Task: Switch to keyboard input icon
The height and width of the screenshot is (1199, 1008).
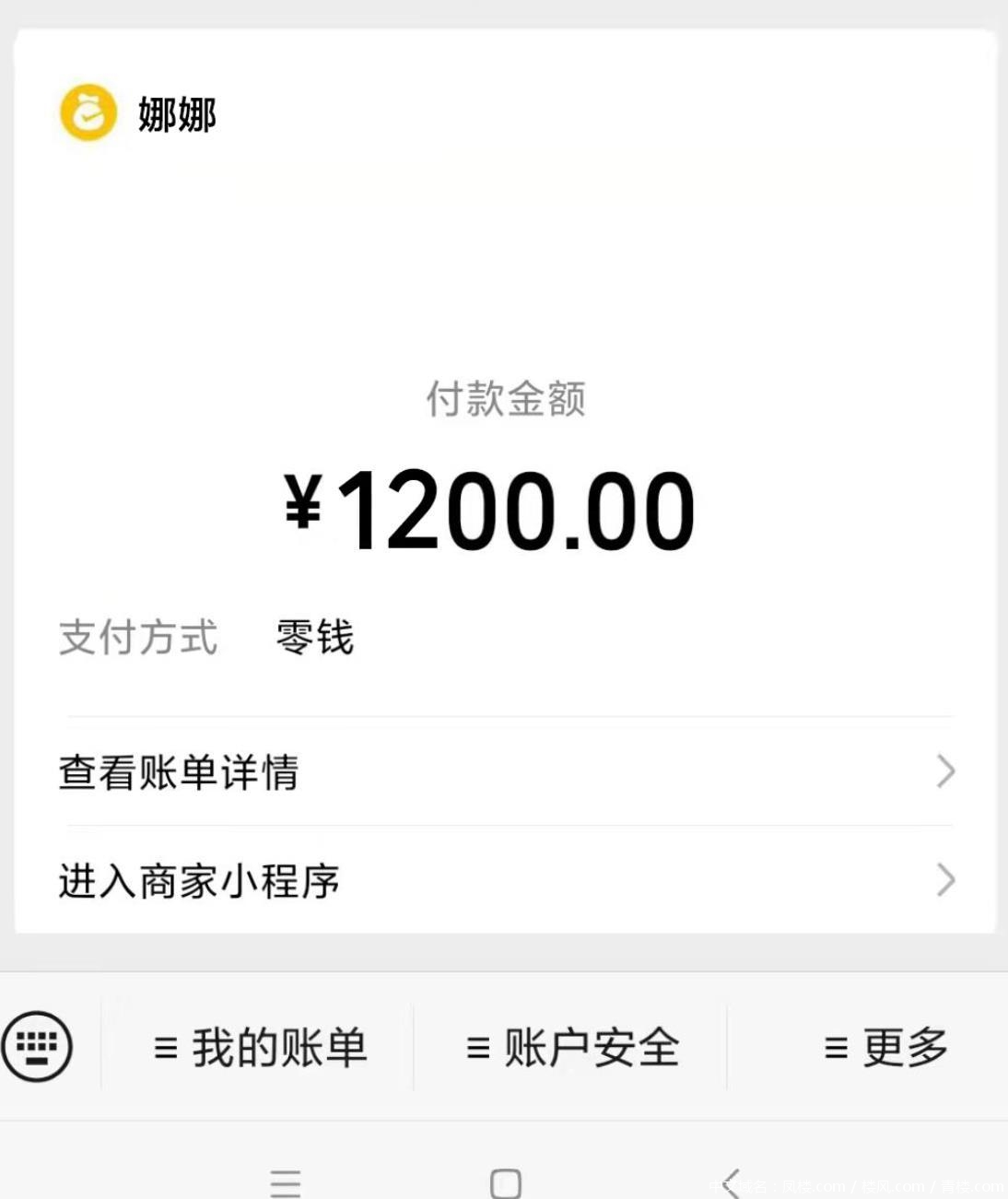Action: 37,1046
